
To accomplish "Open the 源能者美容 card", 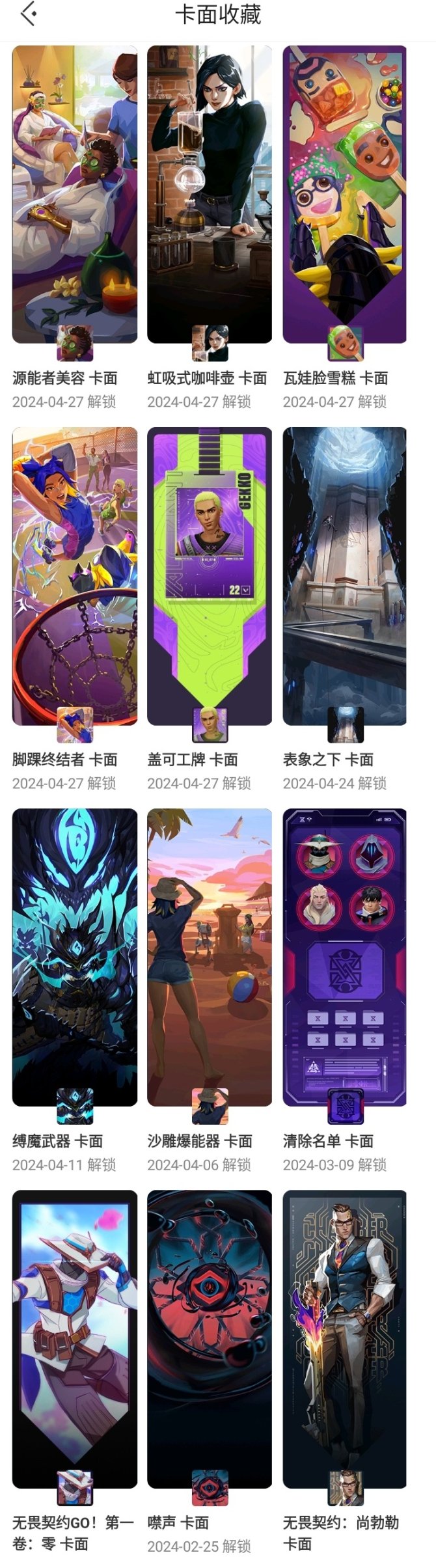I will pos(75,194).
